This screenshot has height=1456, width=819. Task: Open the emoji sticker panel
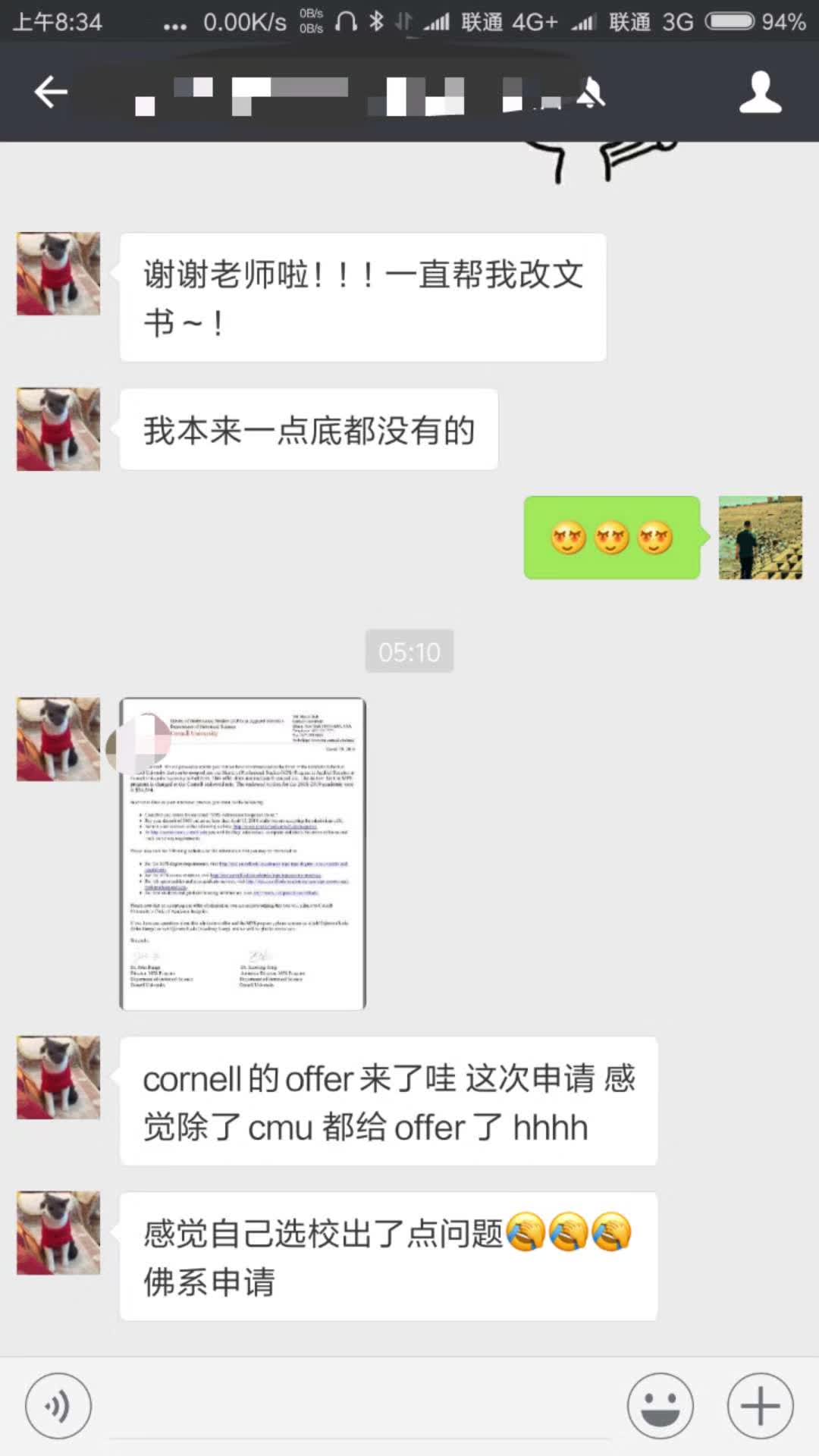click(x=660, y=1405)
